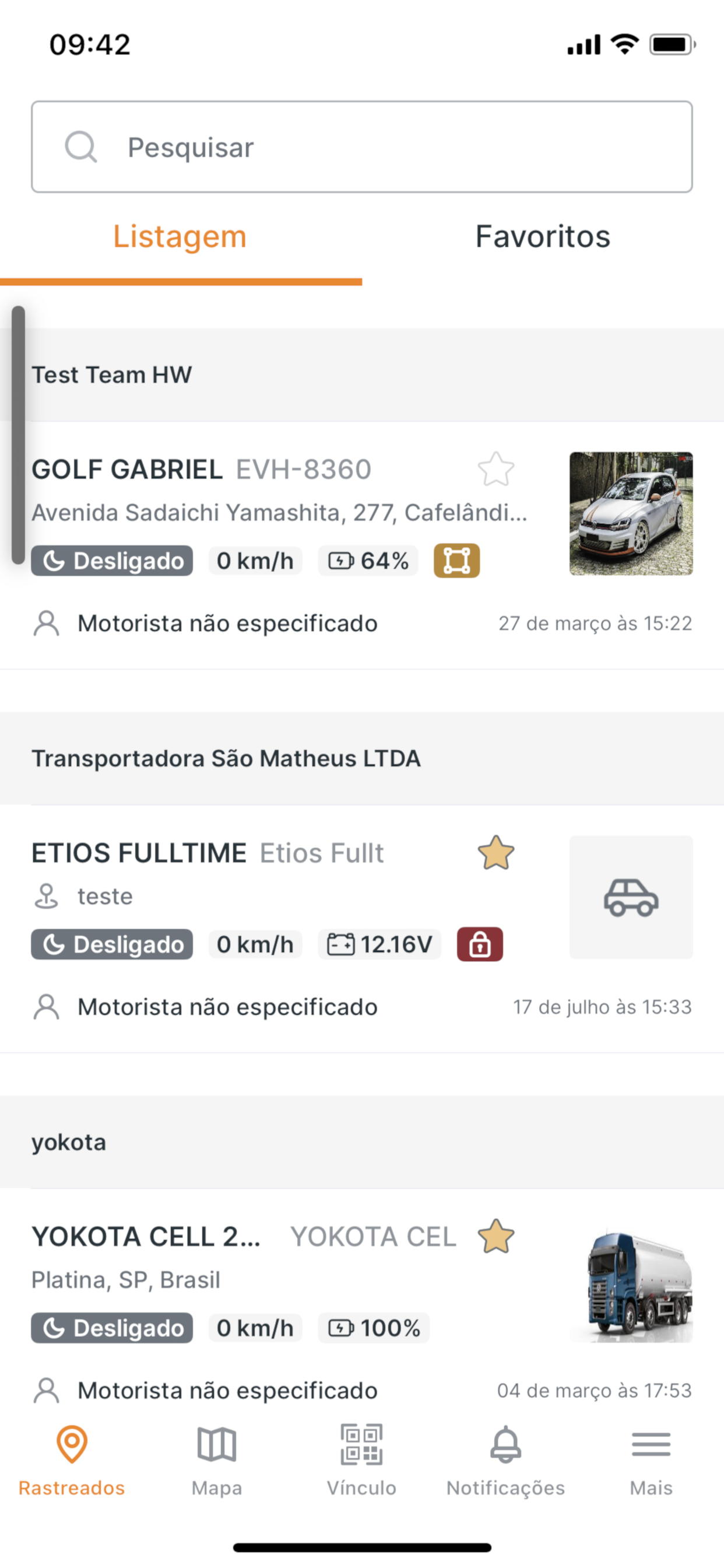This screenshot has height=1568, width=724.
Task: Select the Listagem tab
Action: [181, 236]
